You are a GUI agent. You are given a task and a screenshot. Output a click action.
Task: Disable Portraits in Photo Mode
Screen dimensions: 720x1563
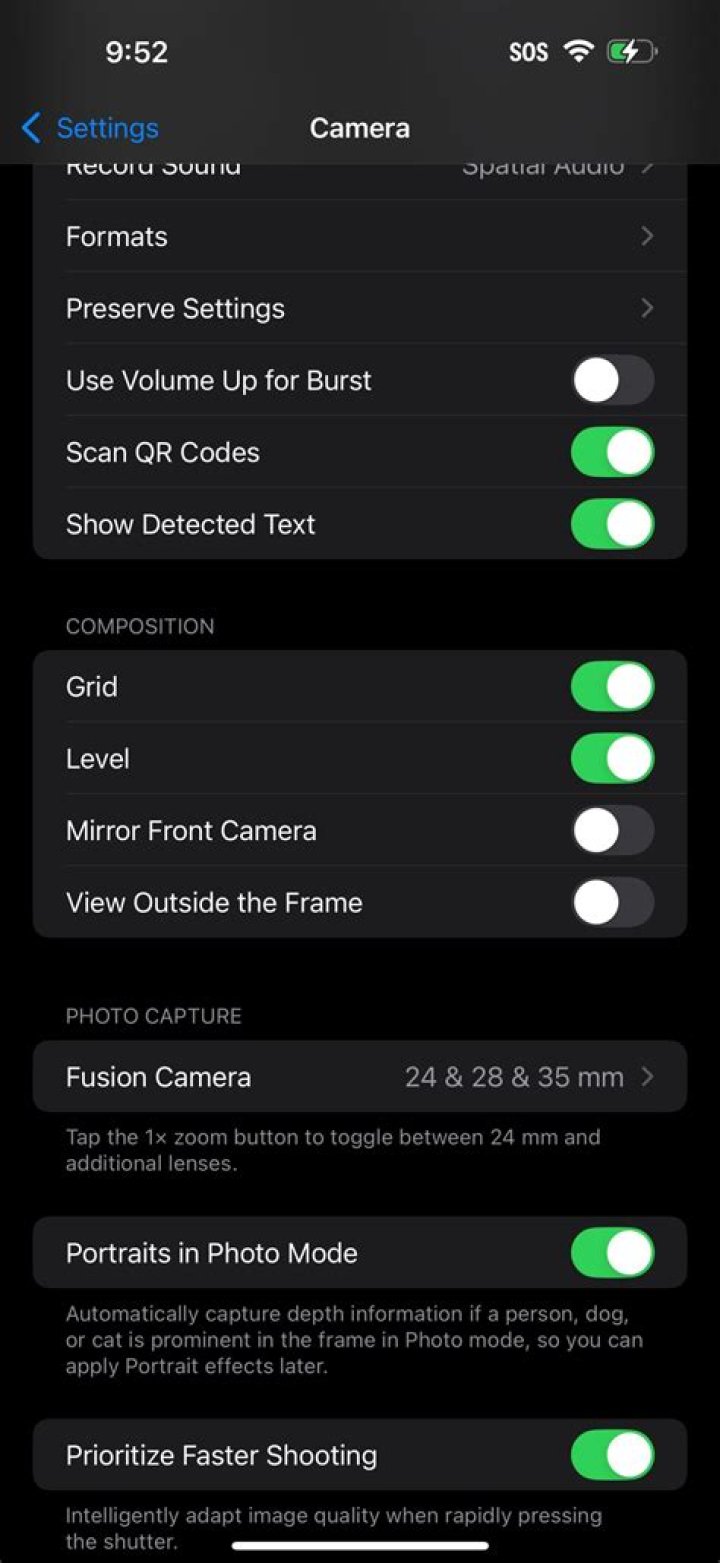[x=612, y=1253]
